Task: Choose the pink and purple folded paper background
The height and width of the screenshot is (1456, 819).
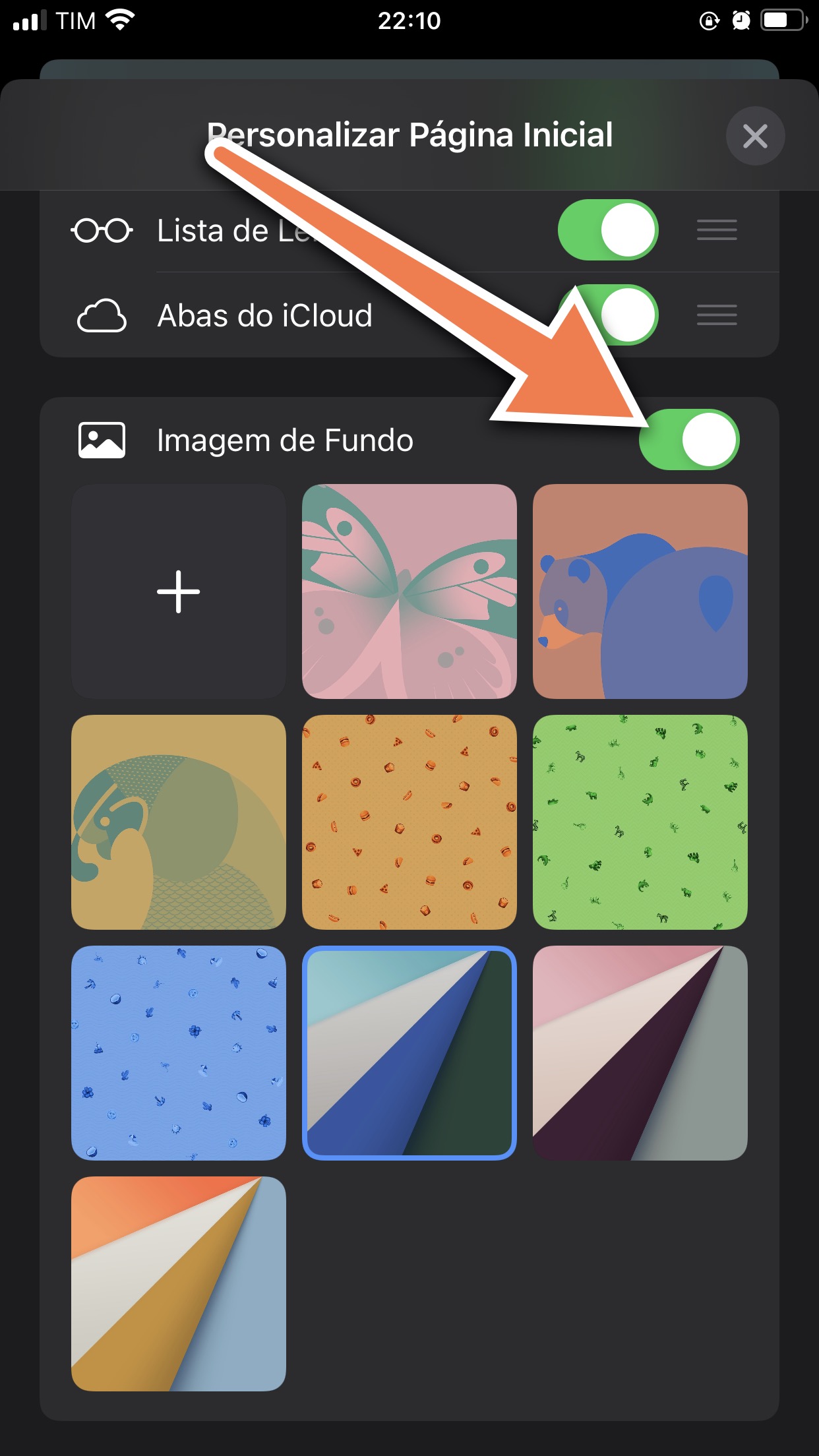Action: pyautogui.click(x=640, y=1053)
